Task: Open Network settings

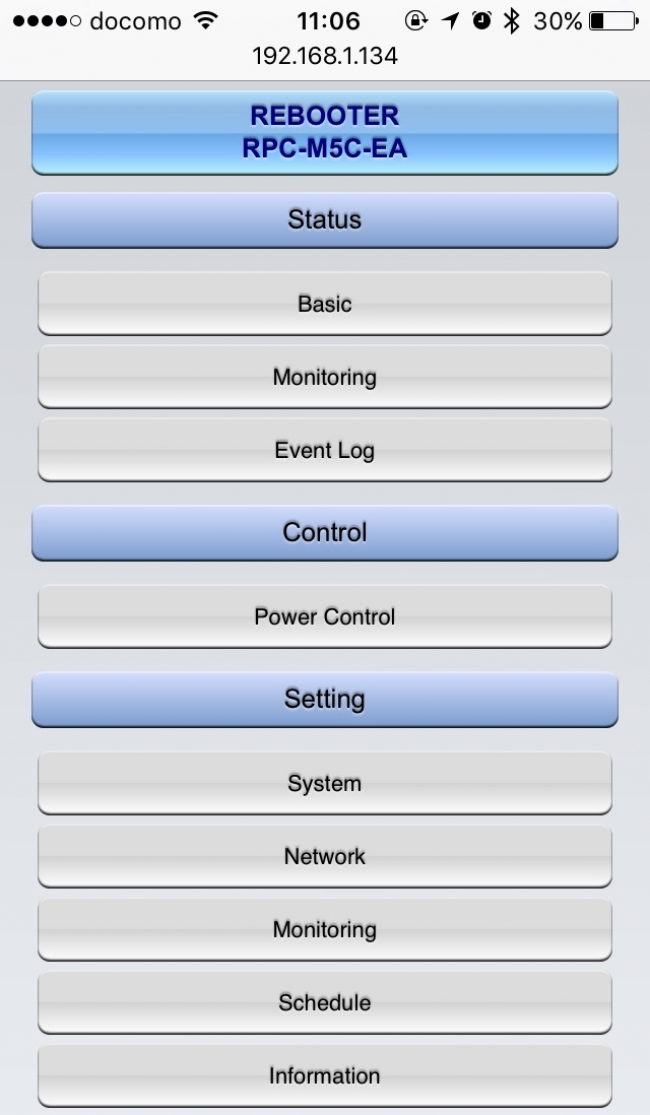Action: 324,856
